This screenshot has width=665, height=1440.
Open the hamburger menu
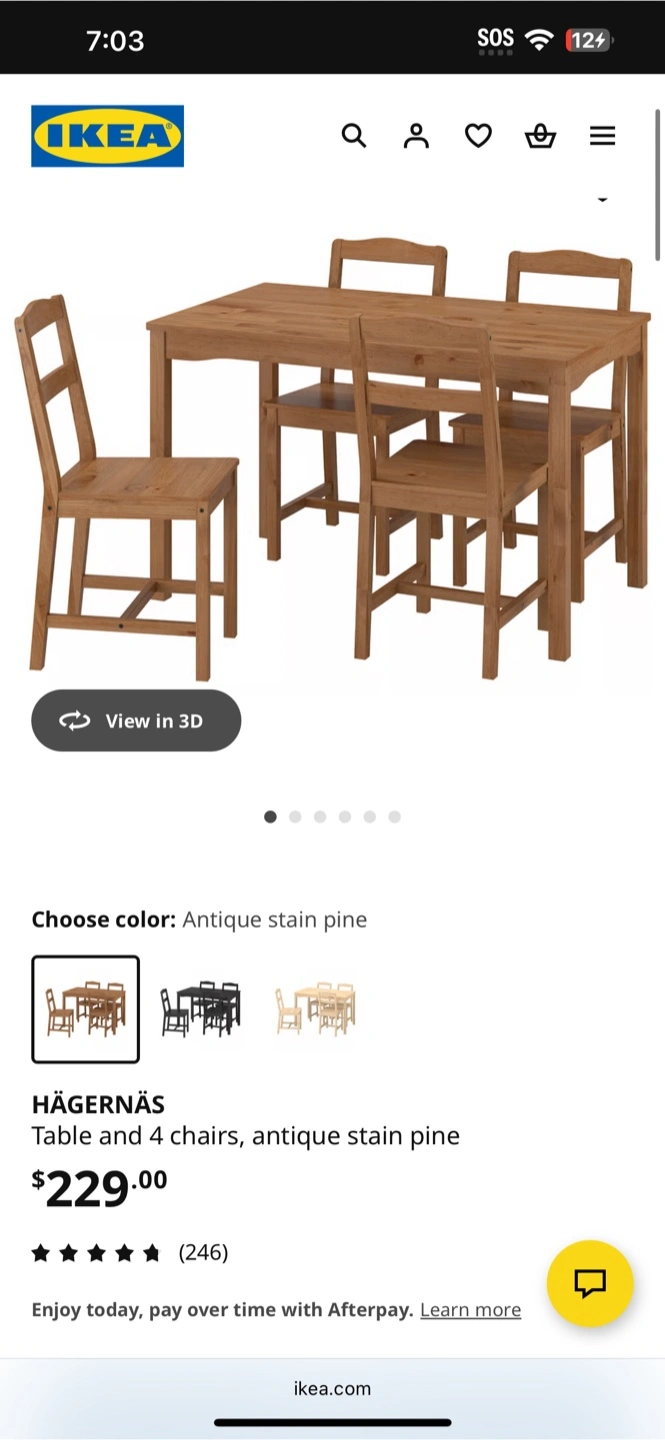[x=602, y=135]
